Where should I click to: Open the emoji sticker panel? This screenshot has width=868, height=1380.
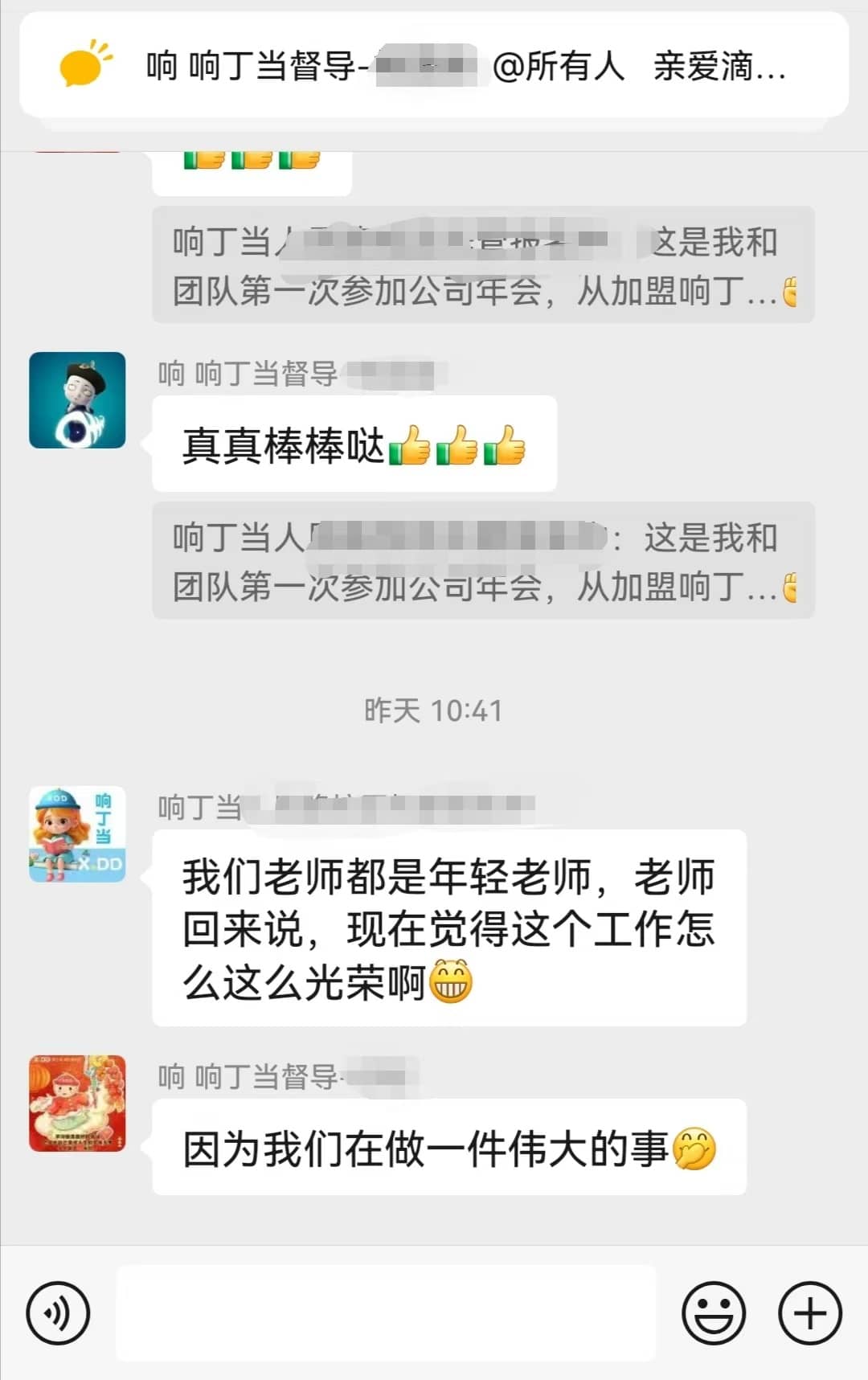(x=714, y=1313)
